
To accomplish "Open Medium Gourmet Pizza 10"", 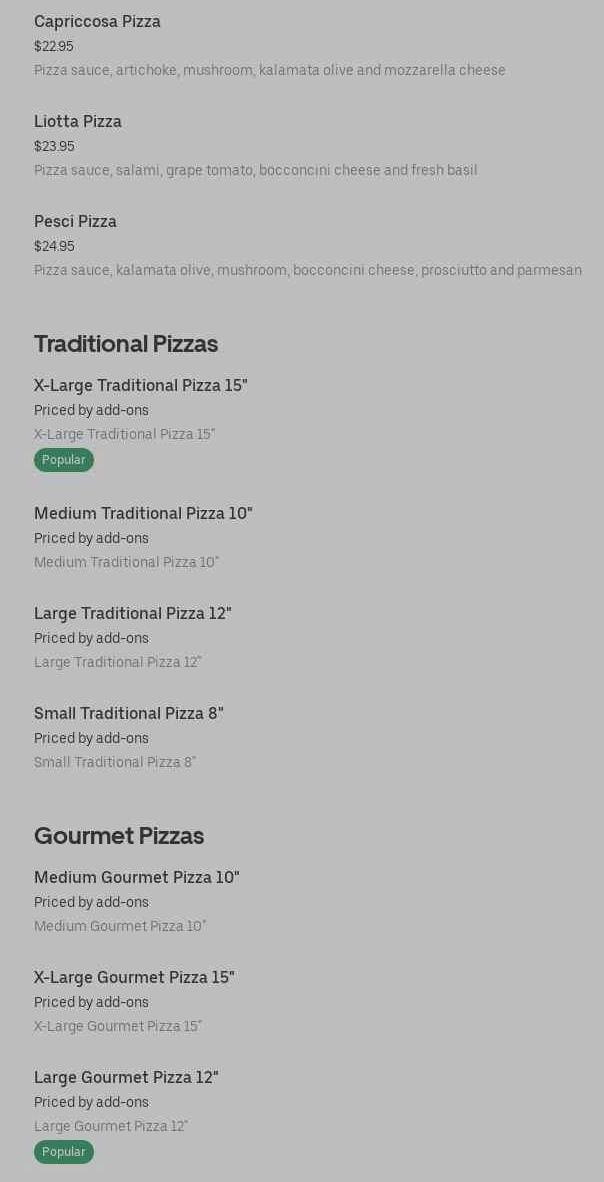I will [136, 878].
